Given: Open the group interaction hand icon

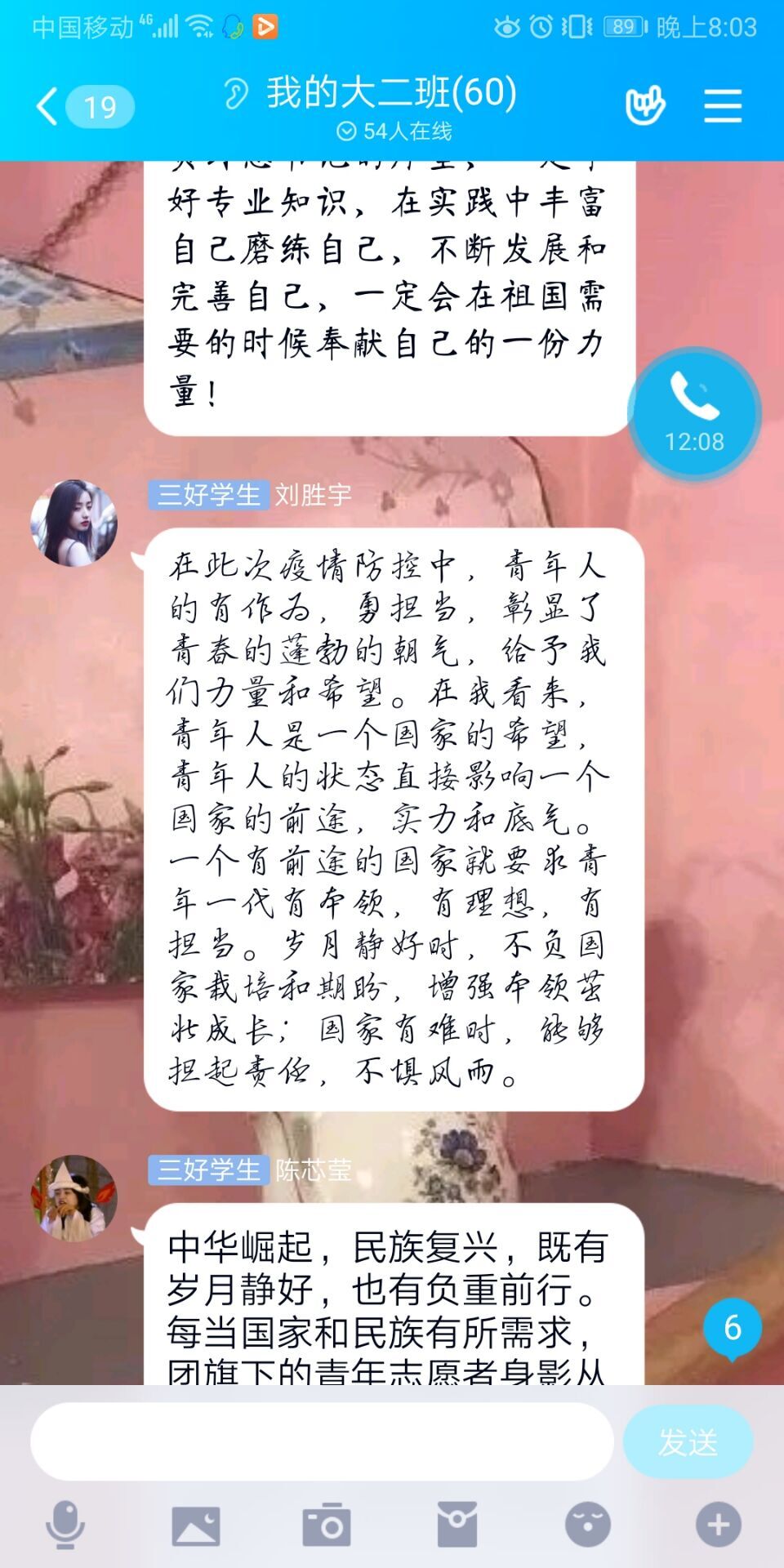Looking at the screenshot, I should tap(645, 106).
